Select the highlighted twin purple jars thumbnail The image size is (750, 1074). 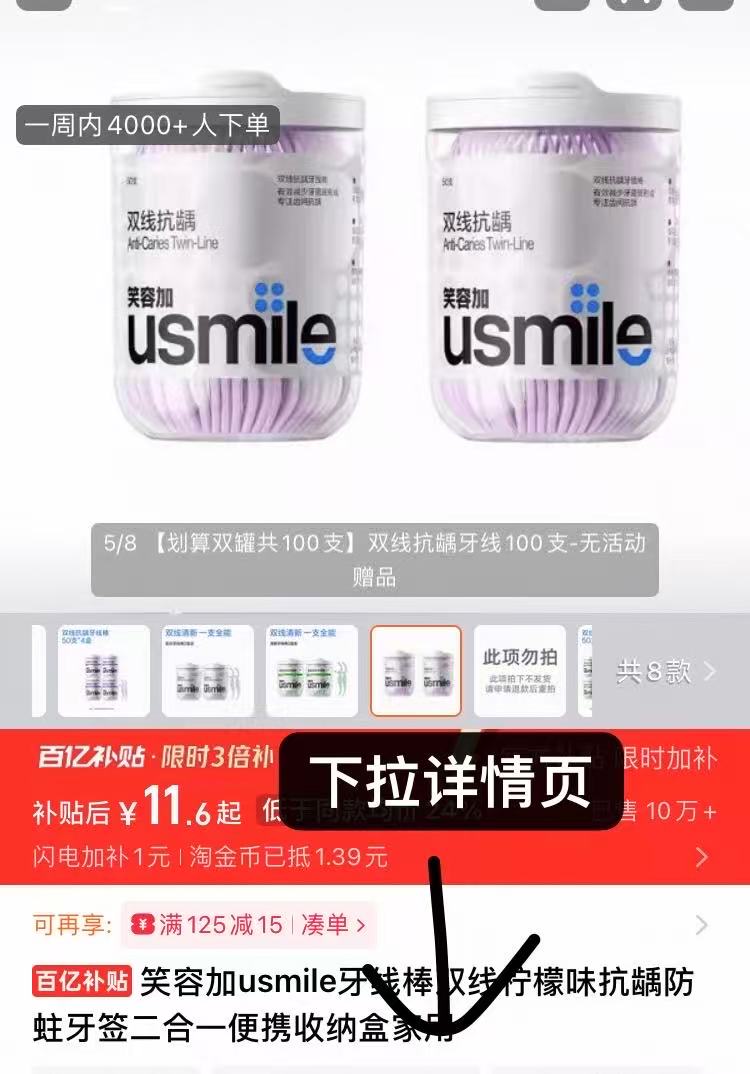pos(416,671)
